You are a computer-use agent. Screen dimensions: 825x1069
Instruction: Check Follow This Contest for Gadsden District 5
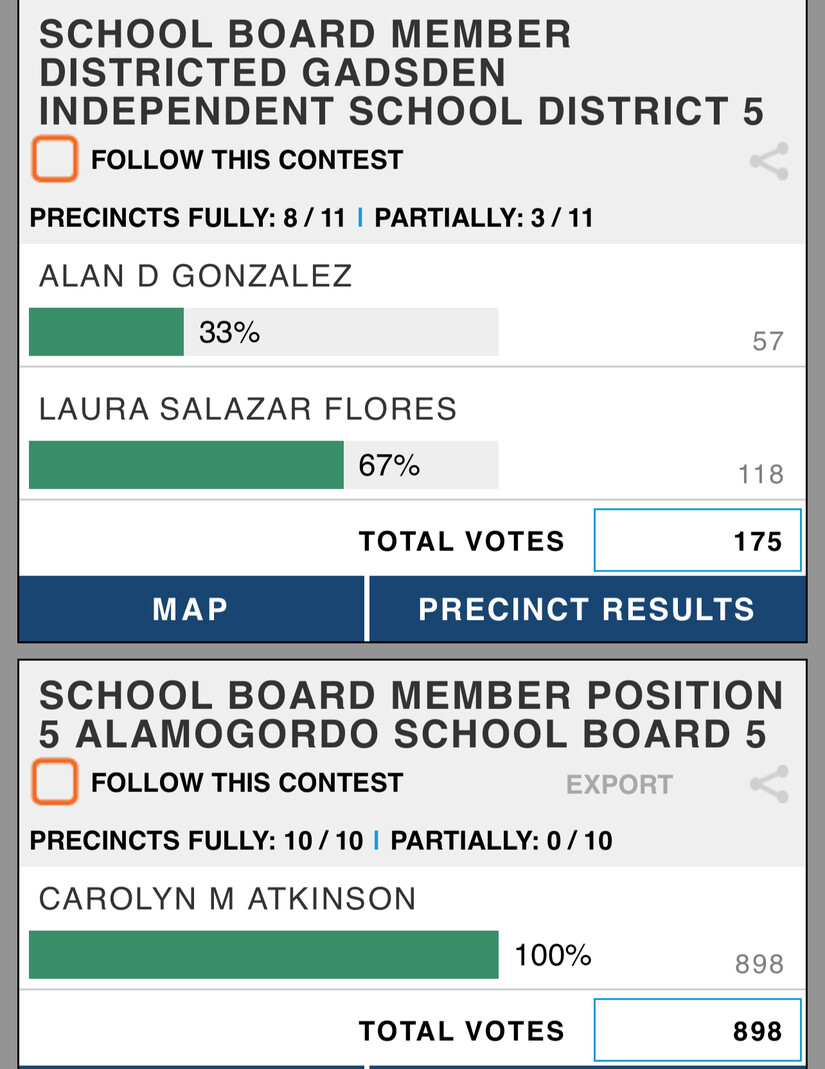(54, 160)
